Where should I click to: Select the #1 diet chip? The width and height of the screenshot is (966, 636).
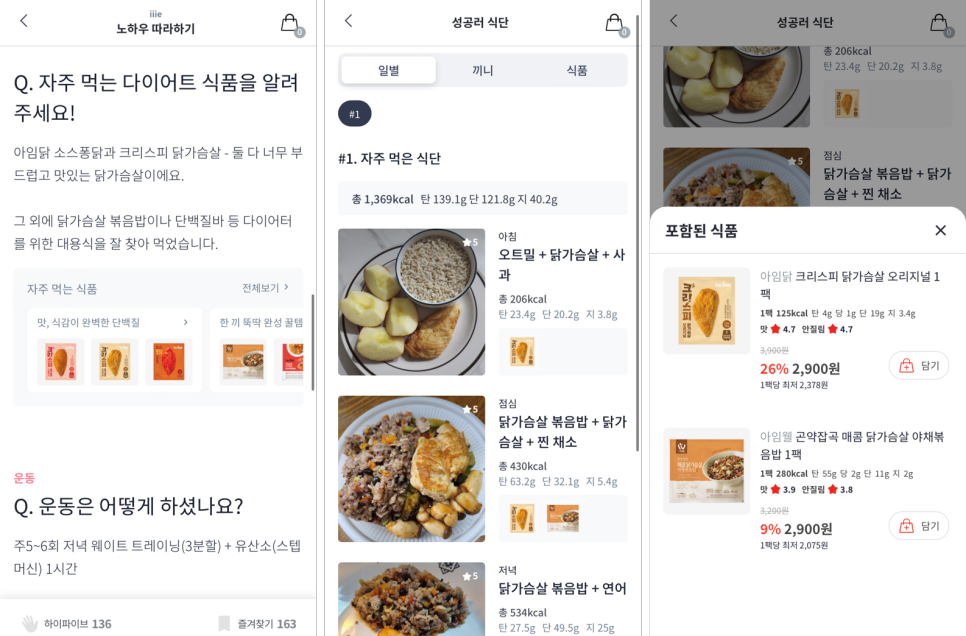[x=354, y=114]
